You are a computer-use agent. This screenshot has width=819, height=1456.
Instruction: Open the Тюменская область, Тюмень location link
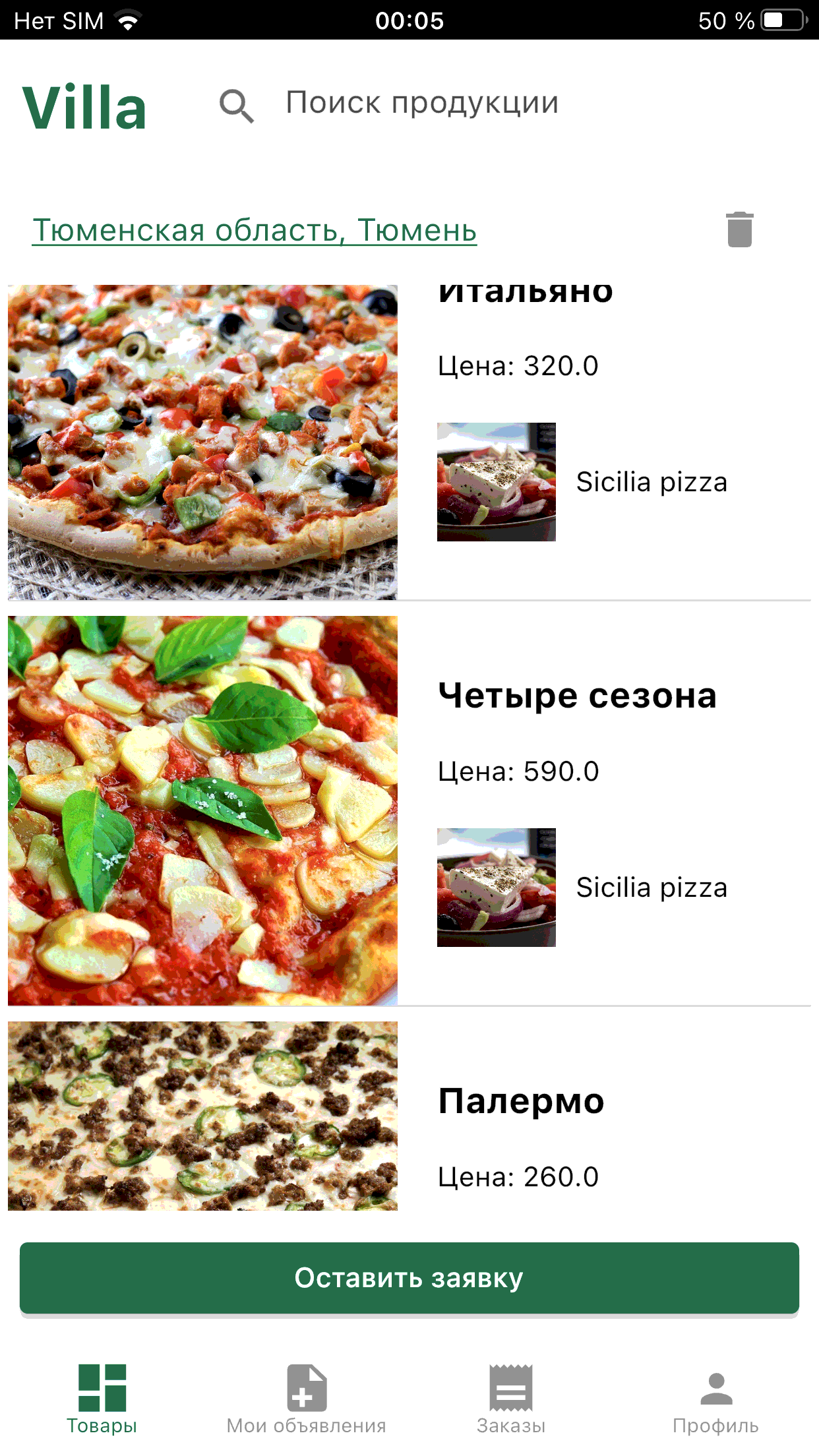tap(255, 230)
